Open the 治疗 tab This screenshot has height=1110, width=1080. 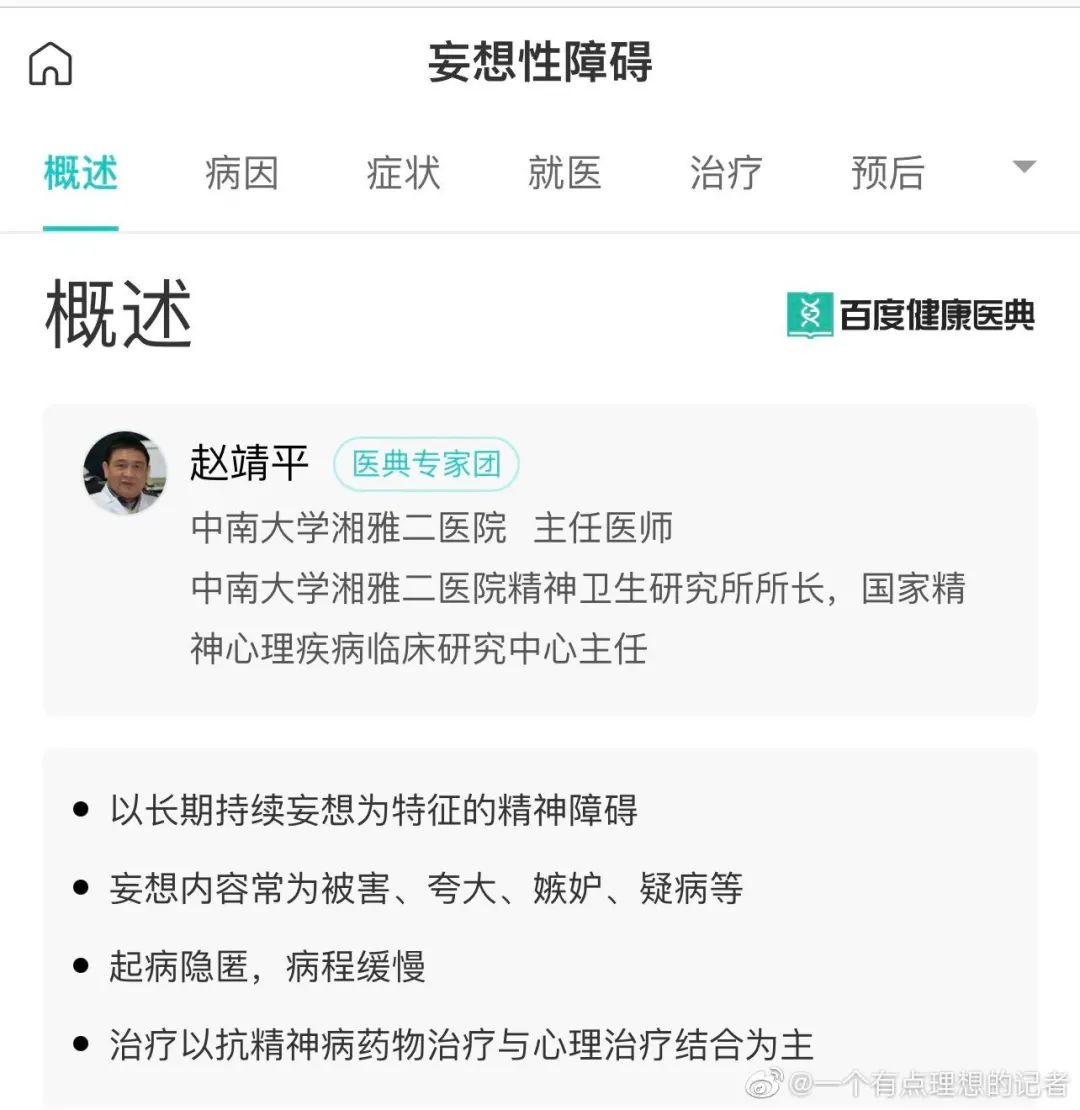click(725, 173)
